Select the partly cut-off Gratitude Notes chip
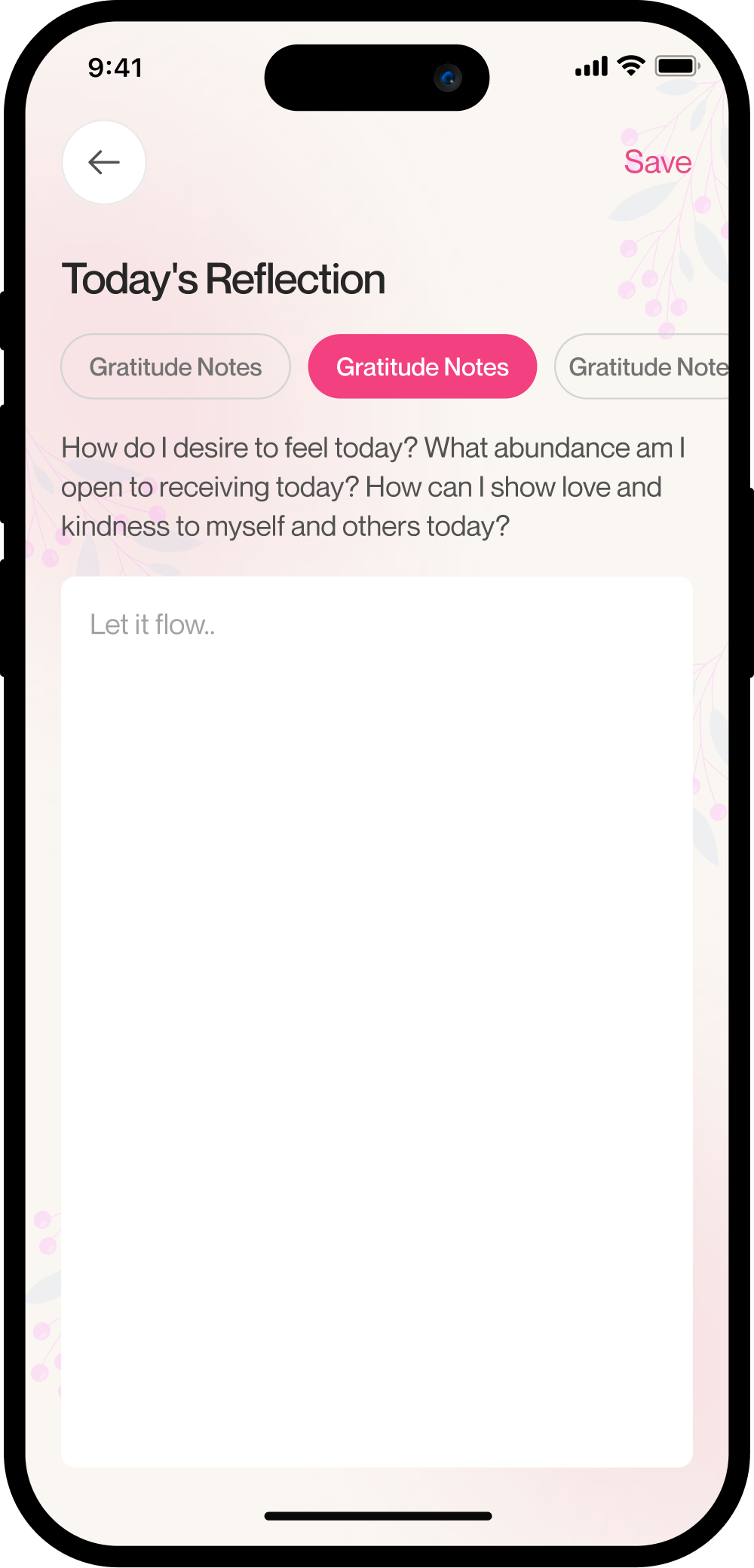The height and width of the screenshot is (1568, 754). click(x=642, y=366)
